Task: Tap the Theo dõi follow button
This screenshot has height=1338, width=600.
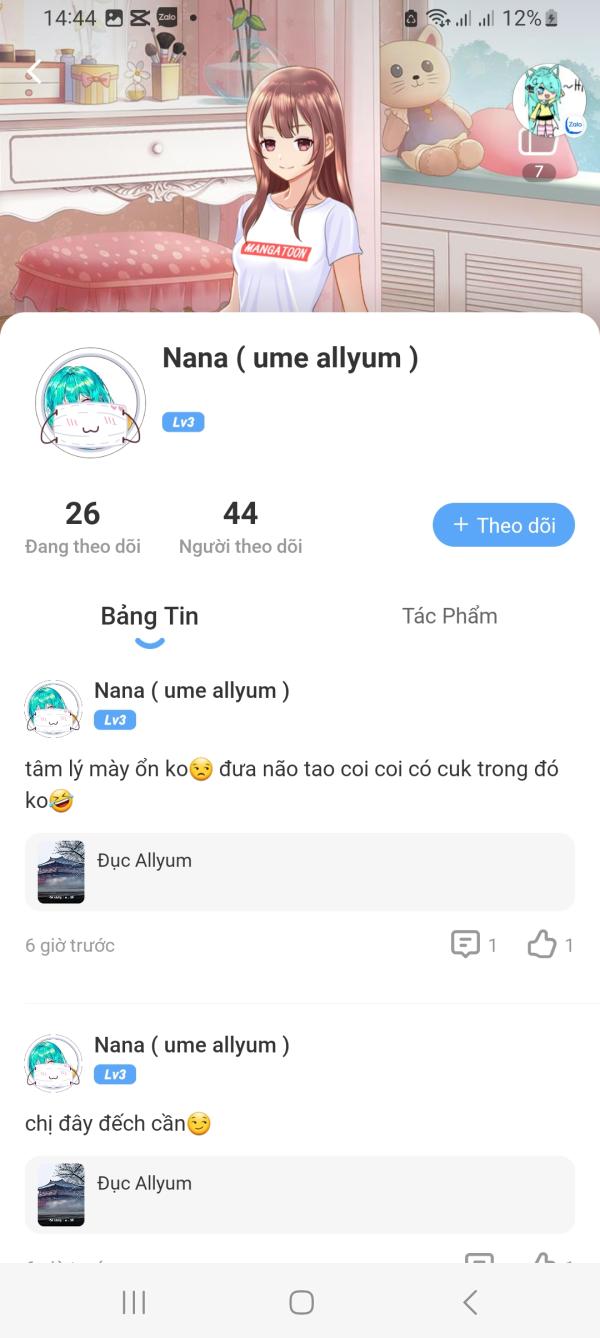Action: tap(503, 525)
